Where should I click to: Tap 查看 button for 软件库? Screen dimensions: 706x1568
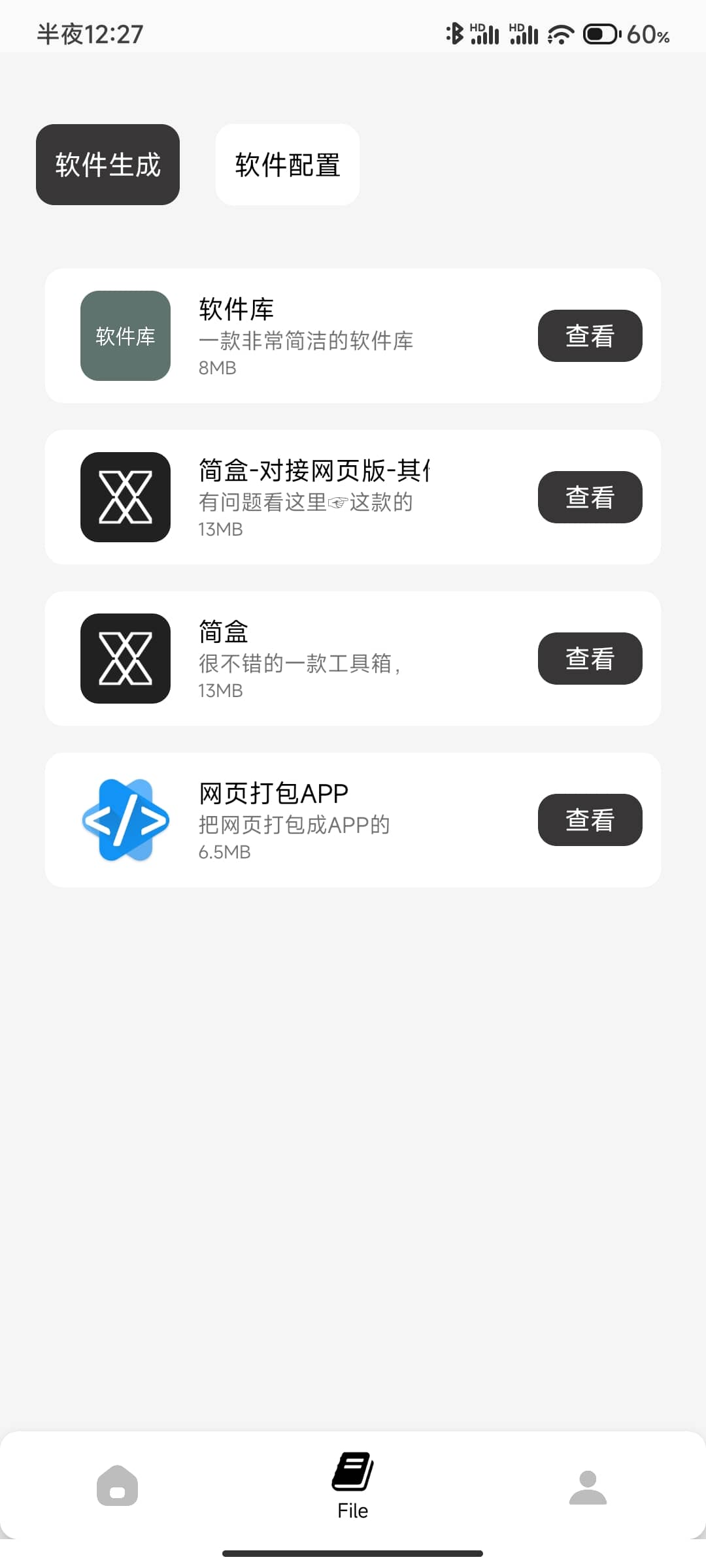point(590,336)
